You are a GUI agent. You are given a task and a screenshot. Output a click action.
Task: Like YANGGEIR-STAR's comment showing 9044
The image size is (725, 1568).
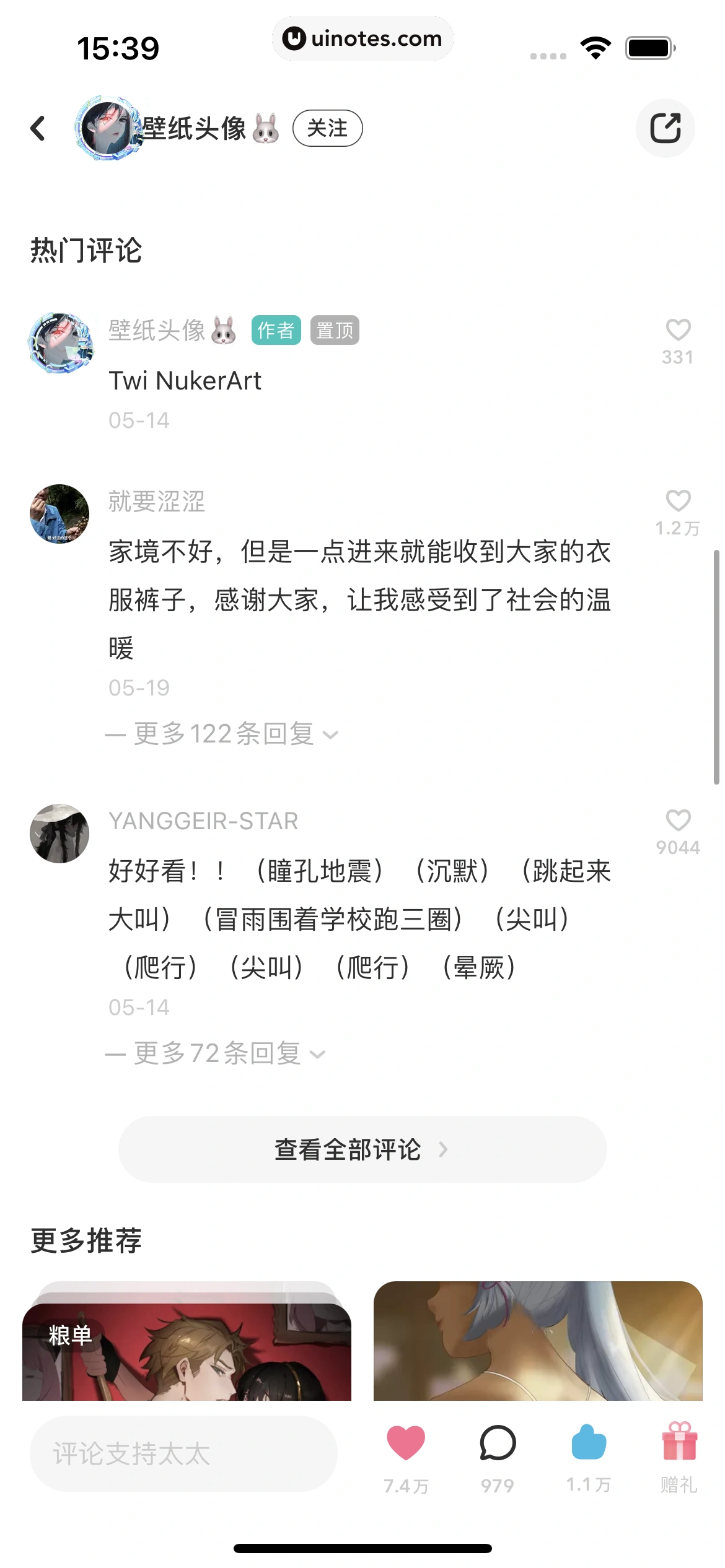pyautogui.click(x=679, y=821)
